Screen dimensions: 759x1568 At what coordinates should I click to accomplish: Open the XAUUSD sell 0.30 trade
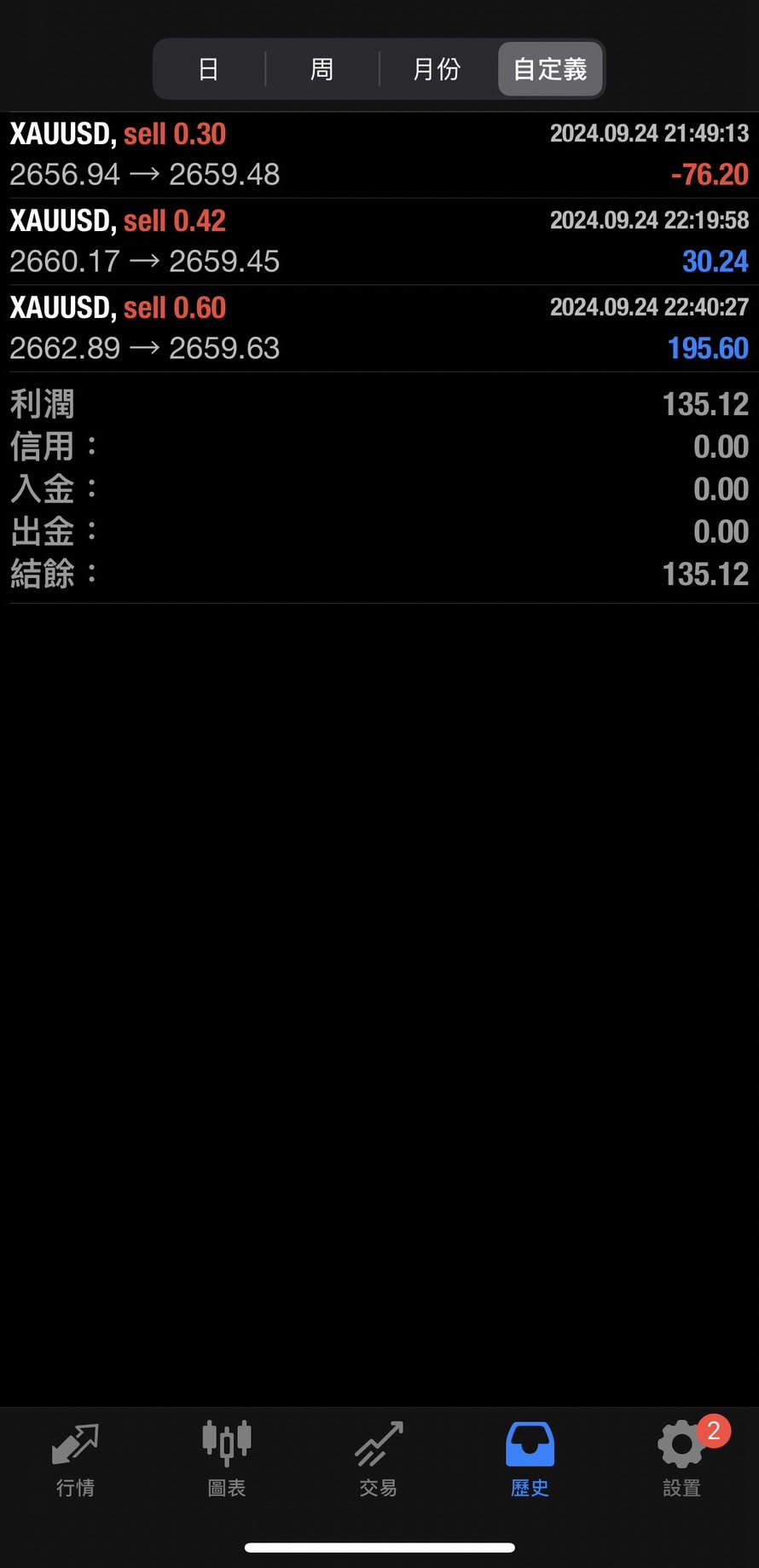coord(379,155)
